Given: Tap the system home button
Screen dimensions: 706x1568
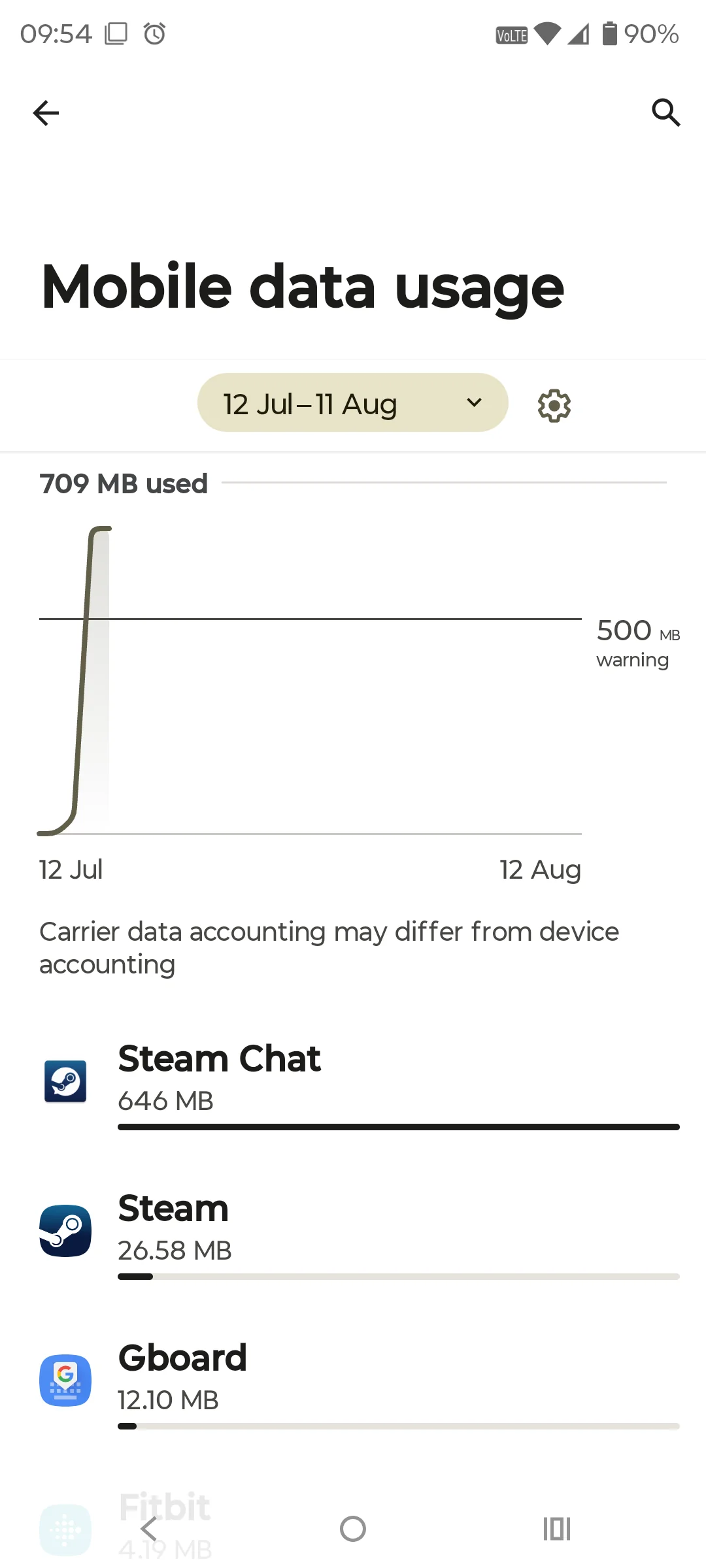Looking at the screenshot, I should pyautogui.click(x=353, y=1529).
